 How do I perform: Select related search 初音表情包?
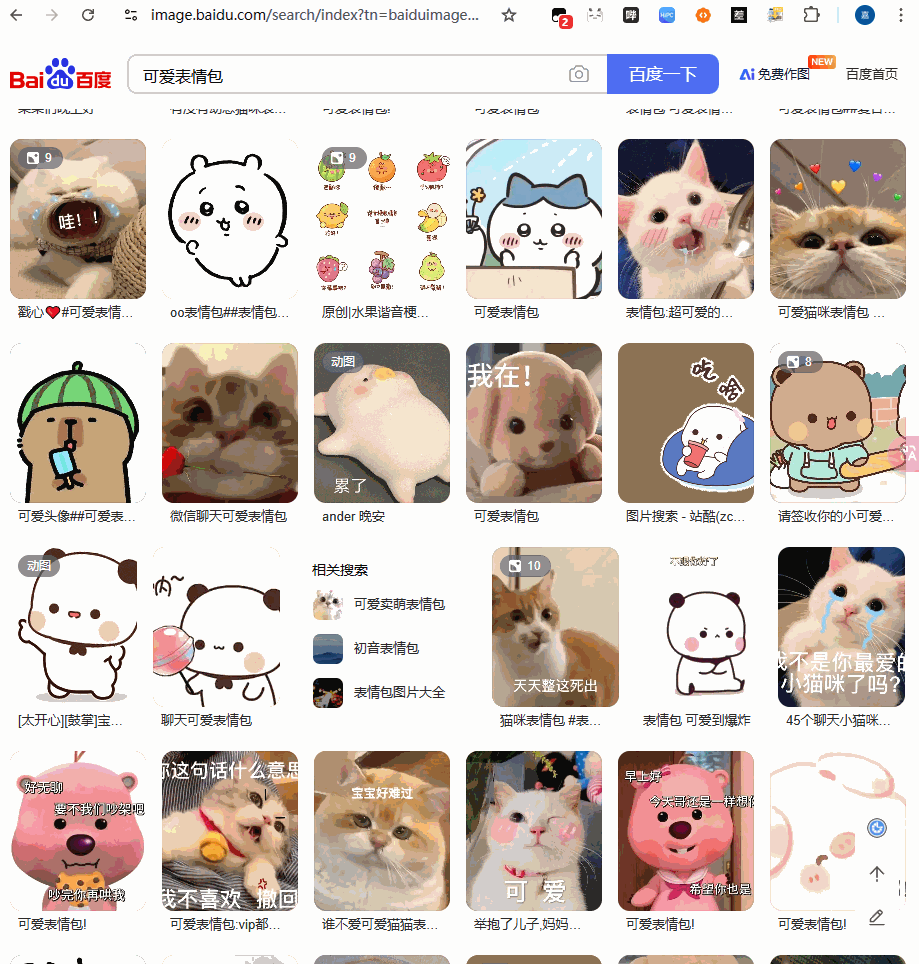point(385,648)
